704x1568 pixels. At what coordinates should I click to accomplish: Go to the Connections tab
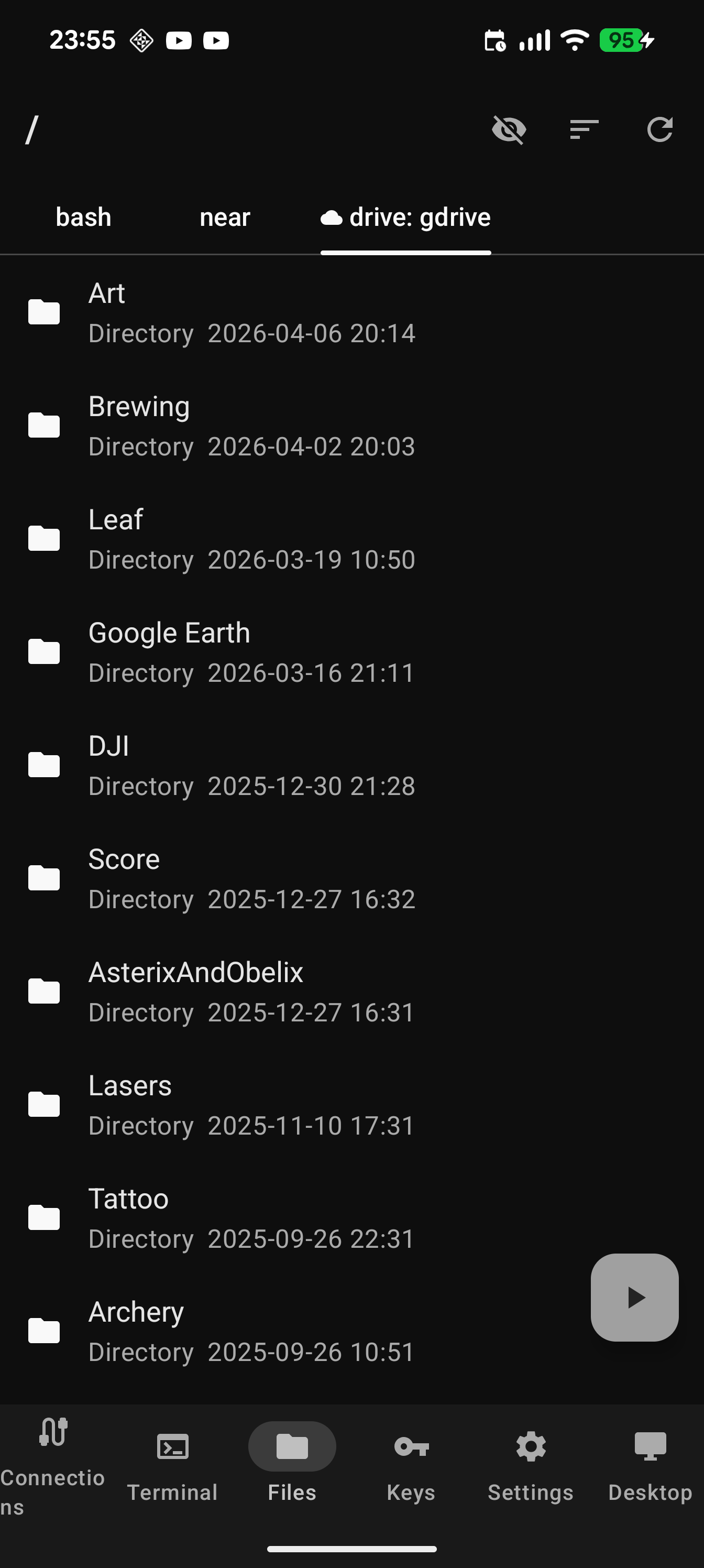pyautogui.click(x=52, y=1462)
